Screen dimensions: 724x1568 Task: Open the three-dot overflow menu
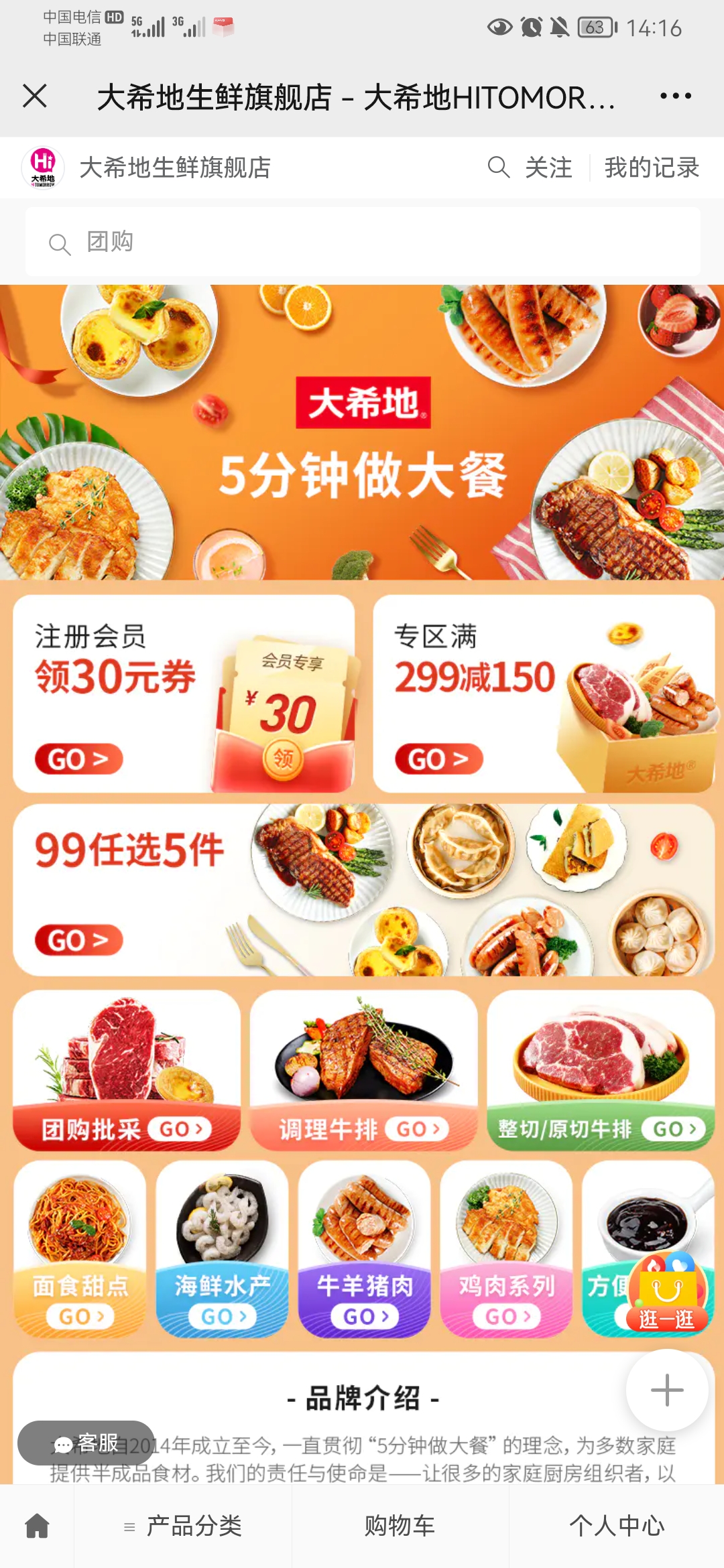point(675,96)
